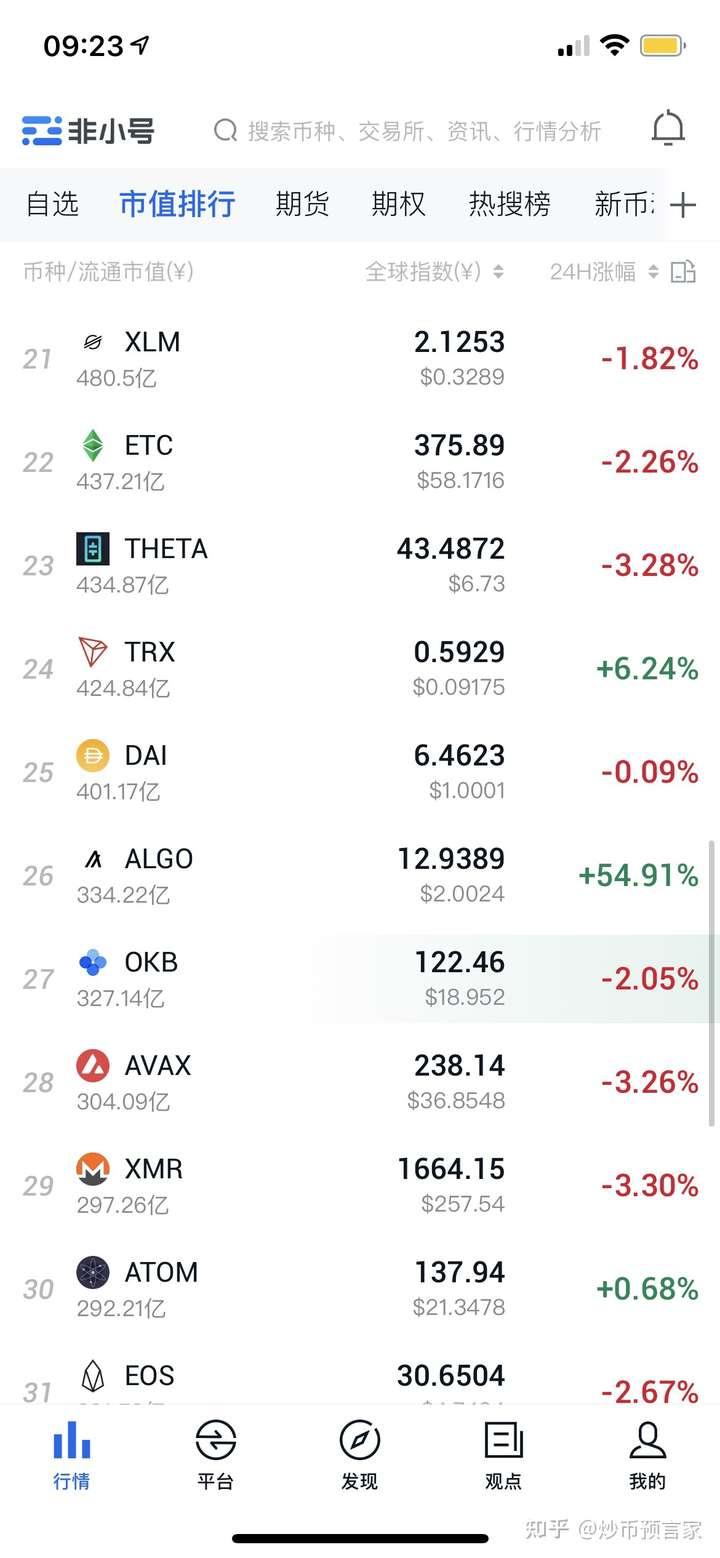Viewport: 720px width, 1558px height.
Task: Switch to the 期权 tab
Action: pos(398,204)
